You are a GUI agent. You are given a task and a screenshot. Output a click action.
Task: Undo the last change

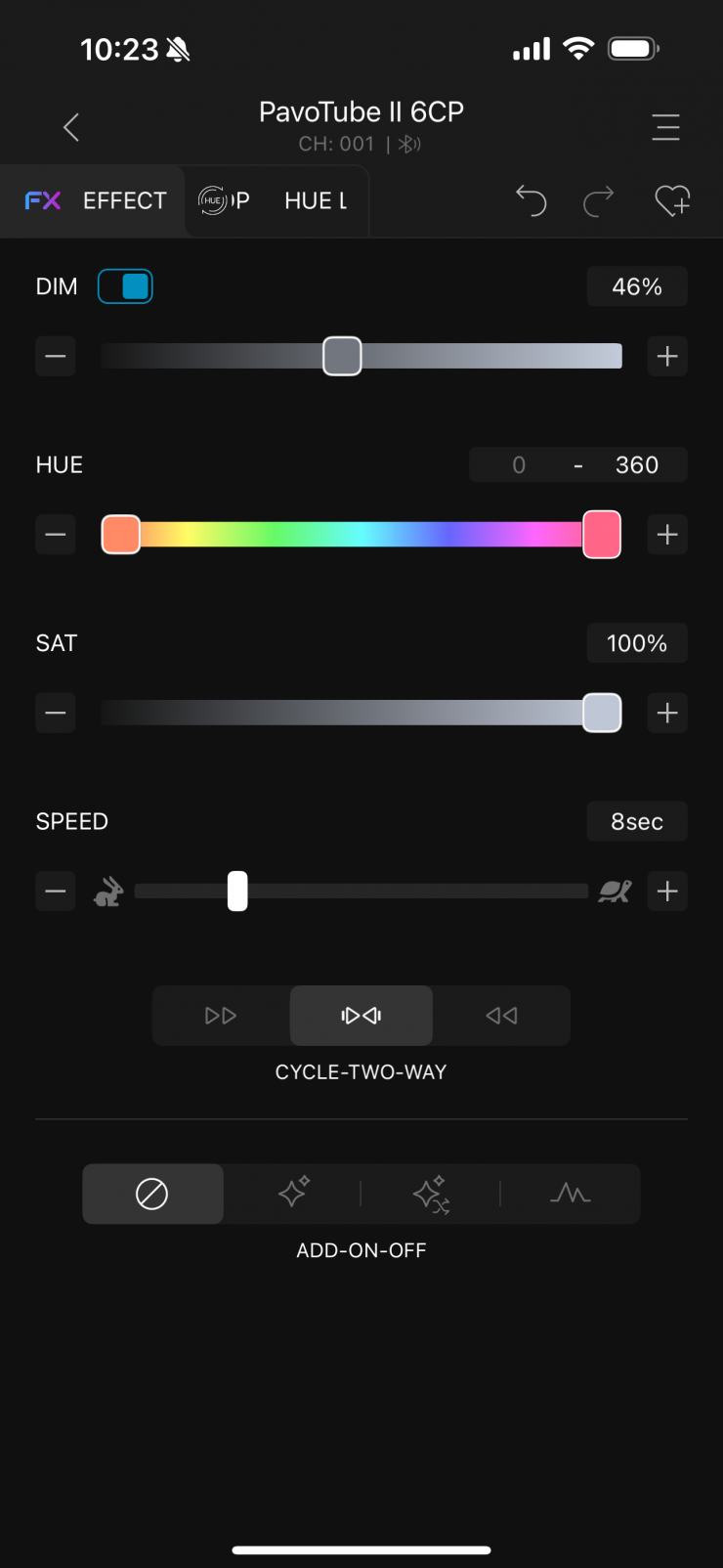coord(531,201)
